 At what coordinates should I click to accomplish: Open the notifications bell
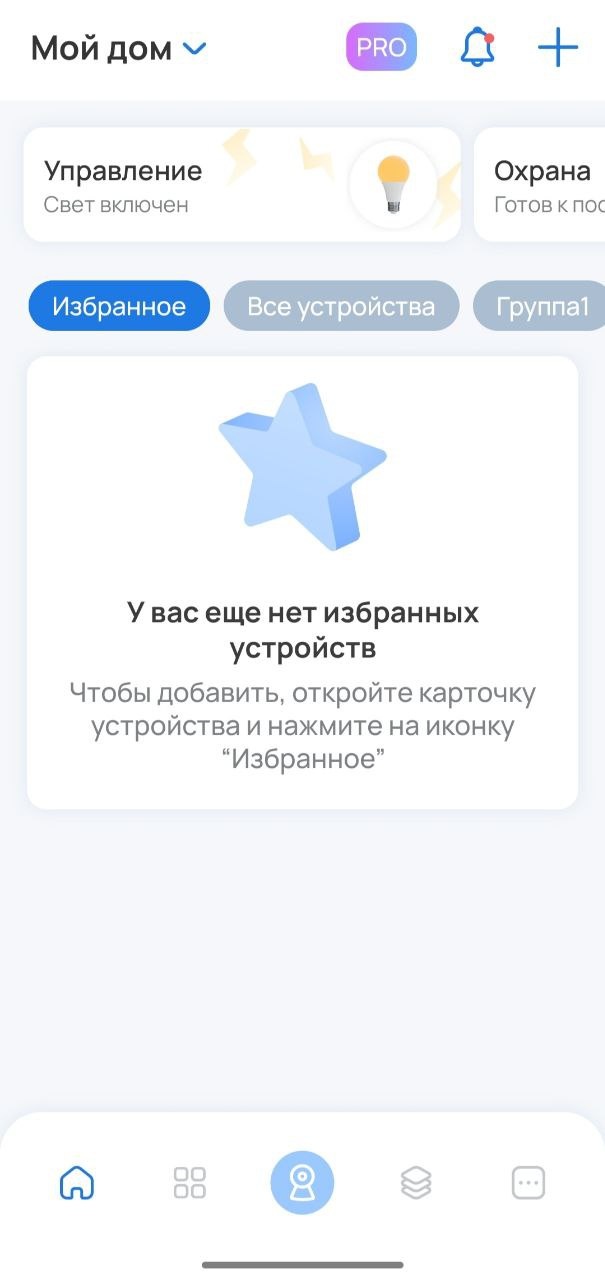[x=477, y=48]
